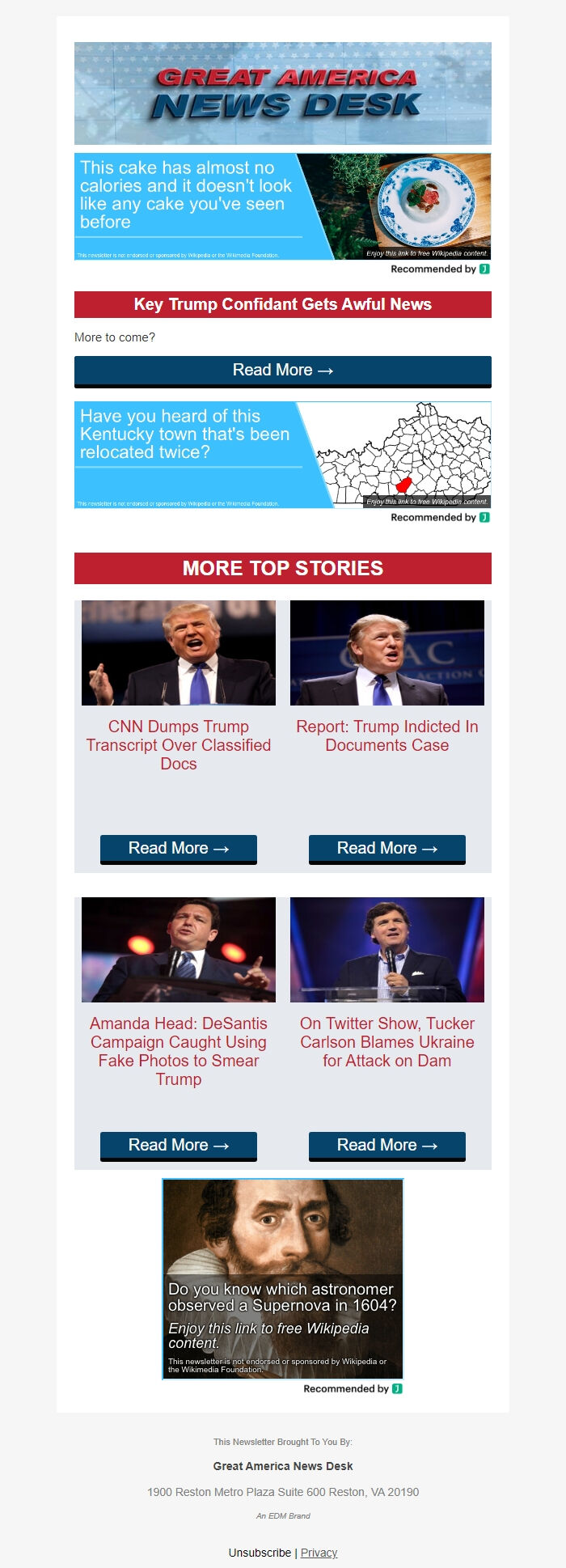Read more on Trump Indicted story
Viewport: 566px width, 1568px height.
[386, 849]
